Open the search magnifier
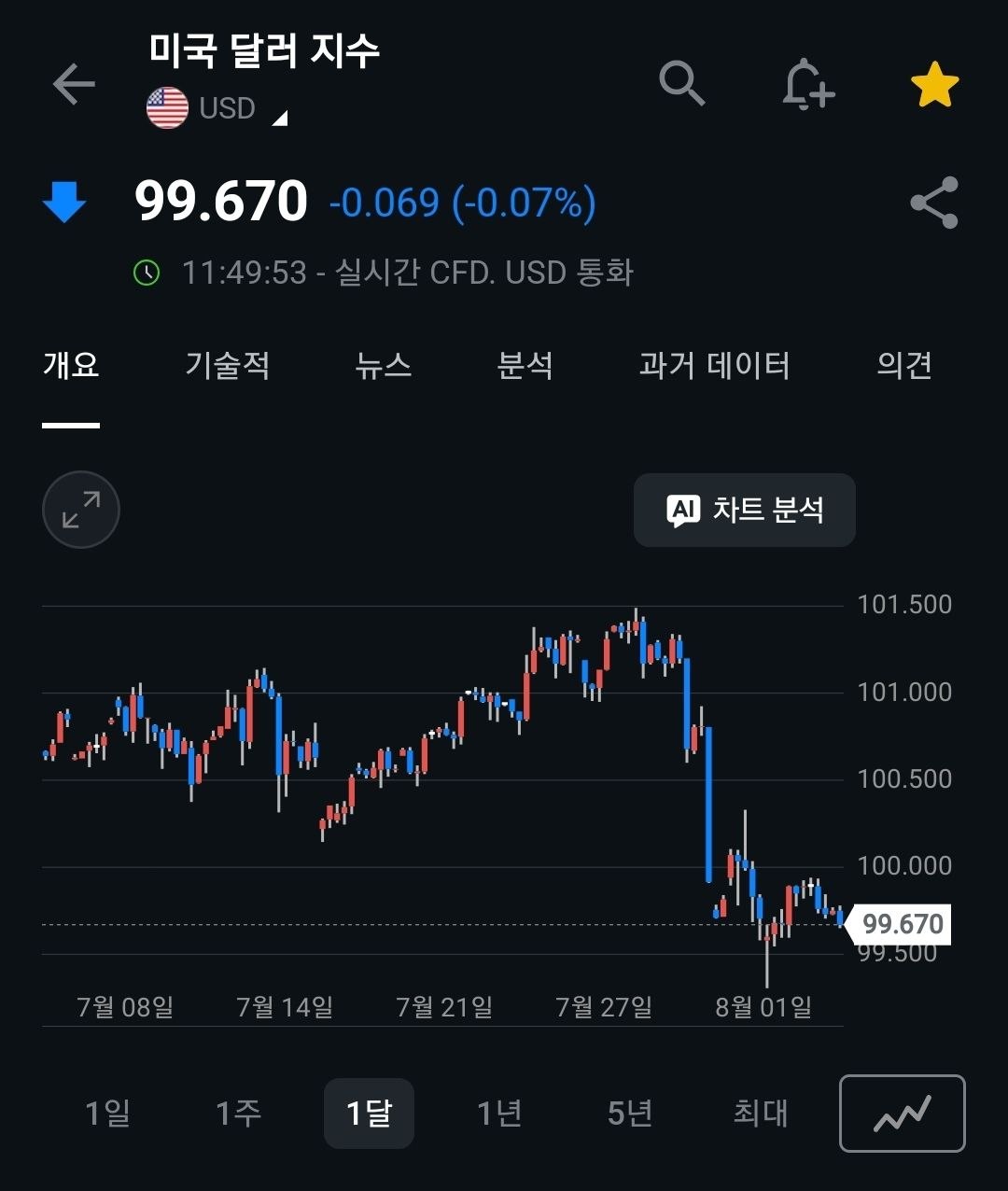This screenshot has height=1191, width=1008. (682, 84)
